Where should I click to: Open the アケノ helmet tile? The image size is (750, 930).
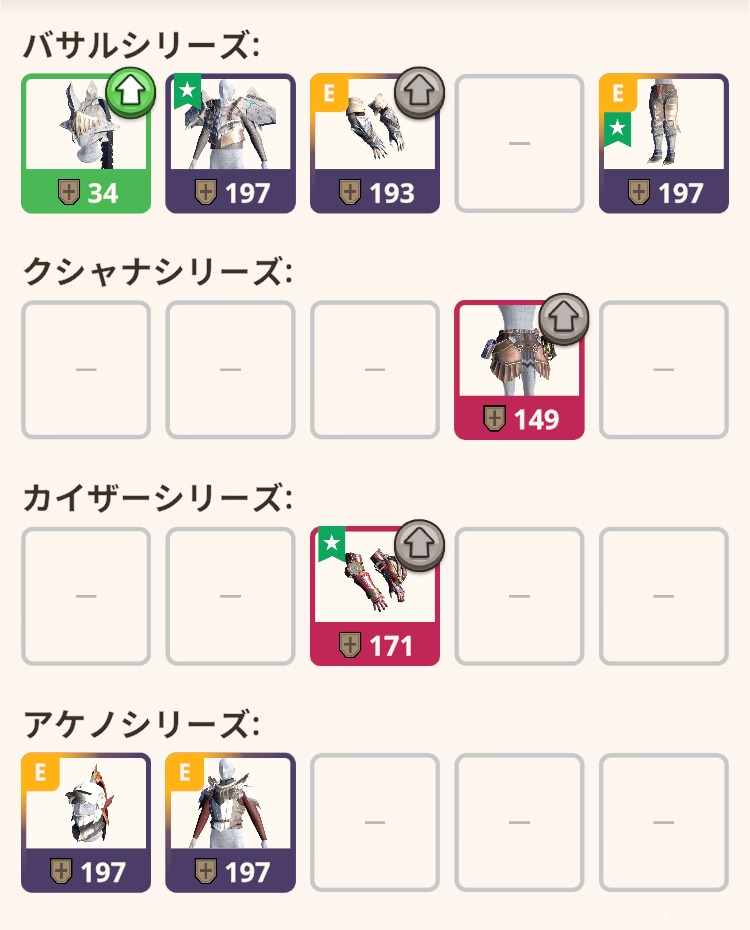(86, 822)
